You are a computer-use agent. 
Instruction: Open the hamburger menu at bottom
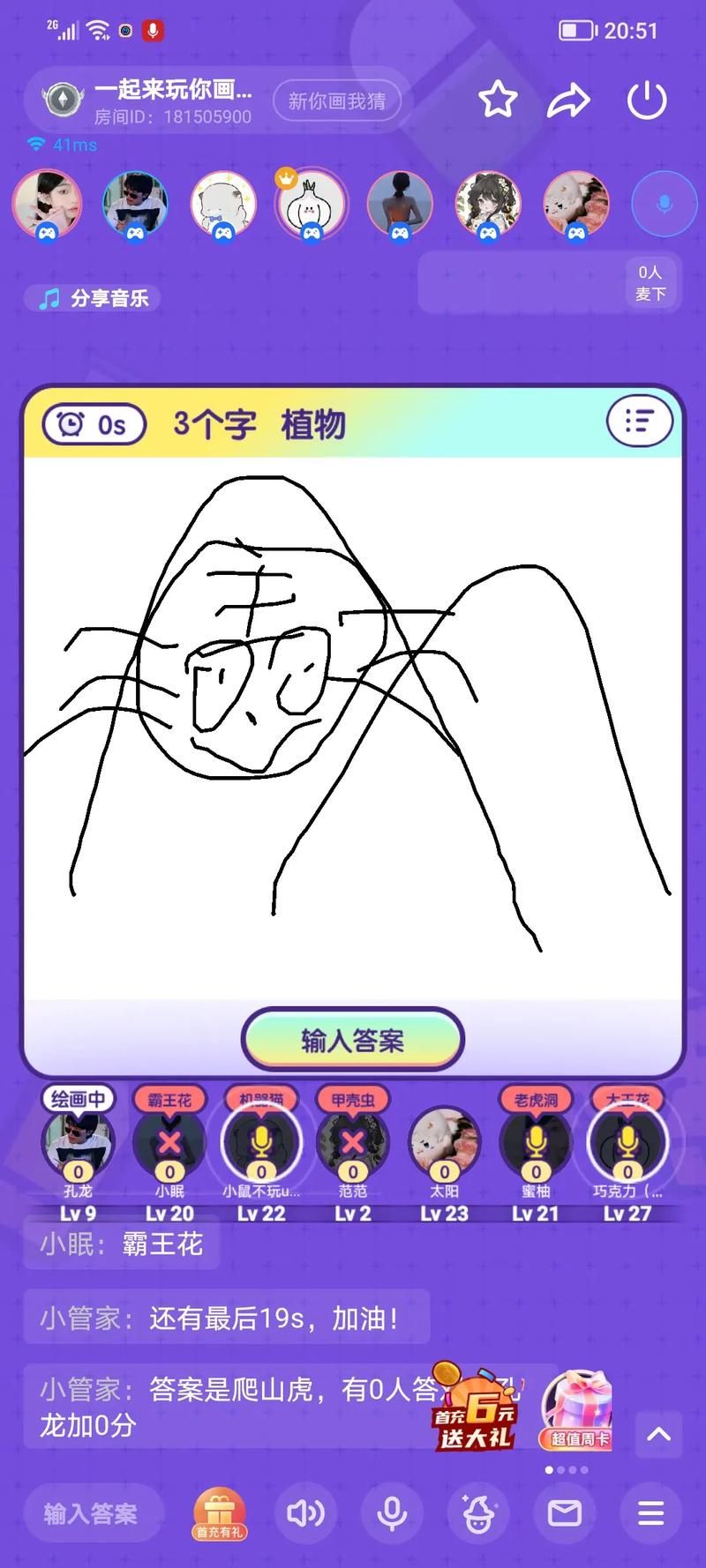[651, 1514]
